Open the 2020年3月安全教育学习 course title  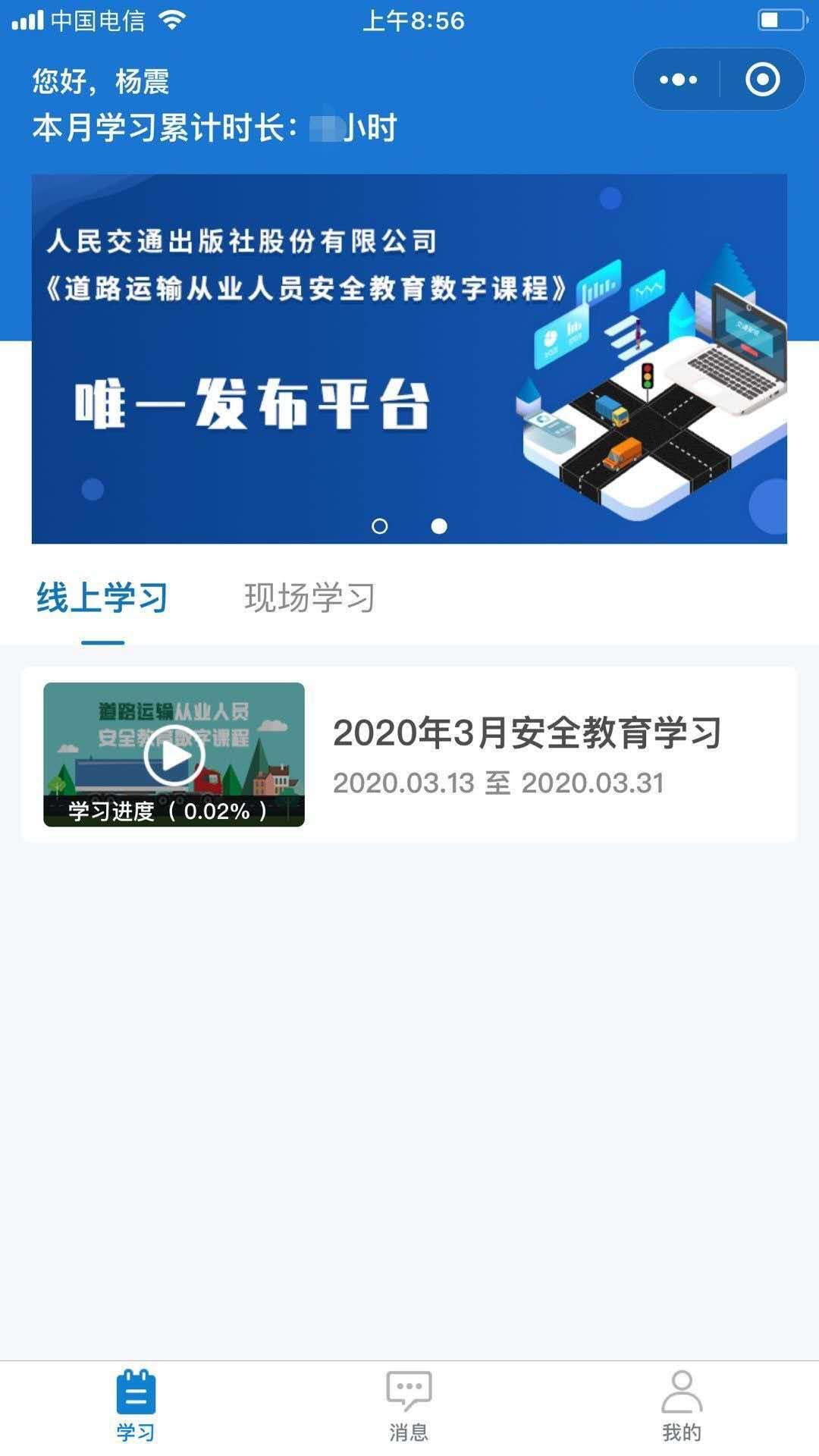(x=527, y=733)
